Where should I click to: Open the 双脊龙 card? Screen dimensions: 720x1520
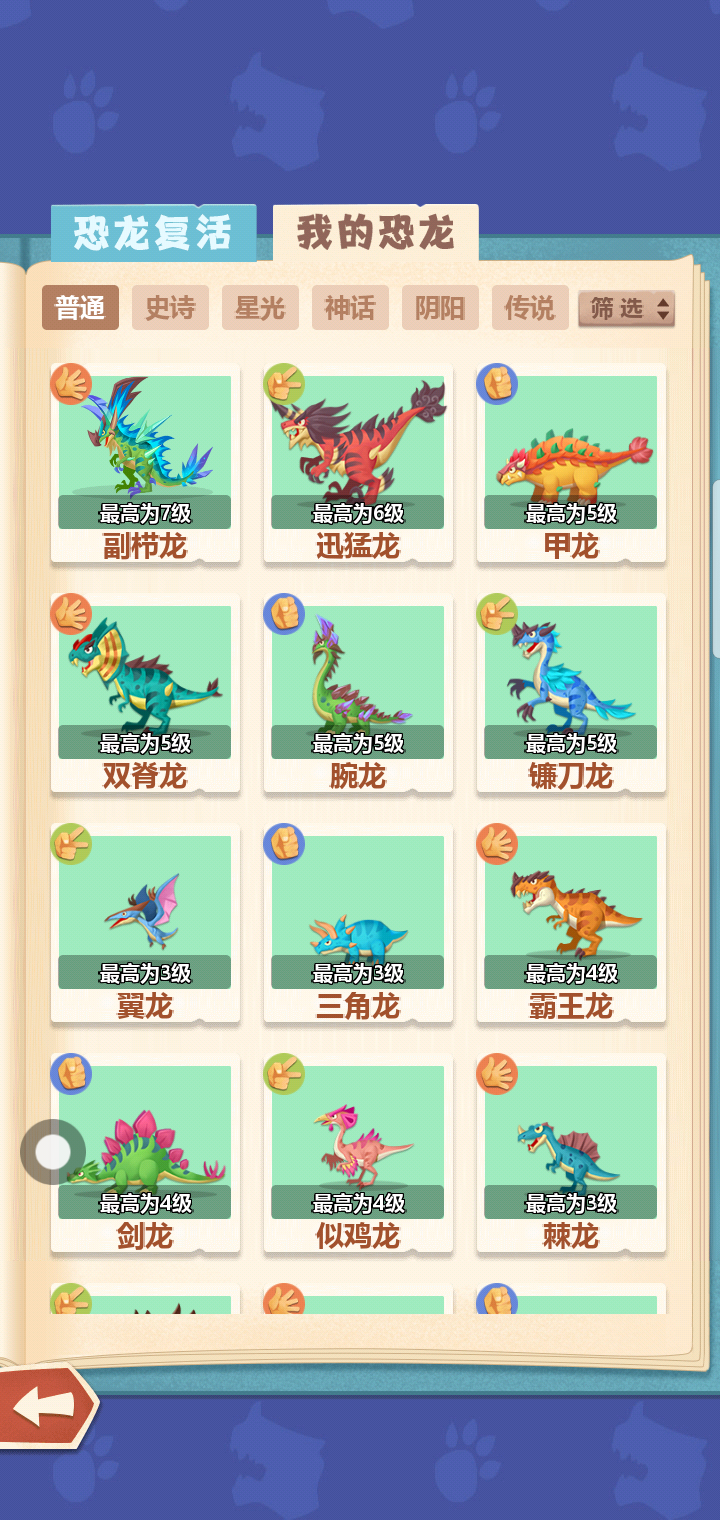pos(145,693)
